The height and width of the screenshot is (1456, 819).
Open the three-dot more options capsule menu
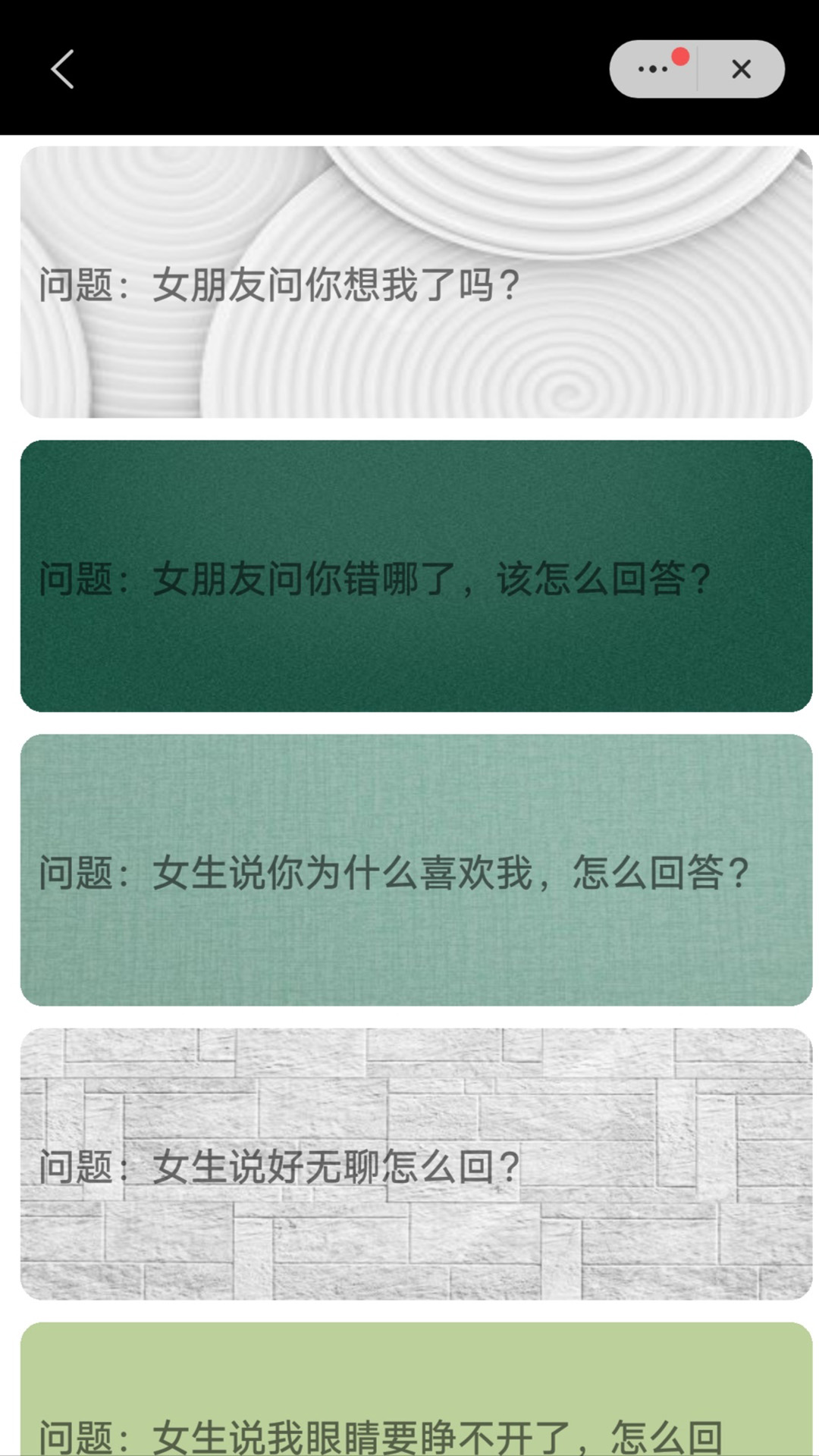pyautogui.click(x=651, y=69)
